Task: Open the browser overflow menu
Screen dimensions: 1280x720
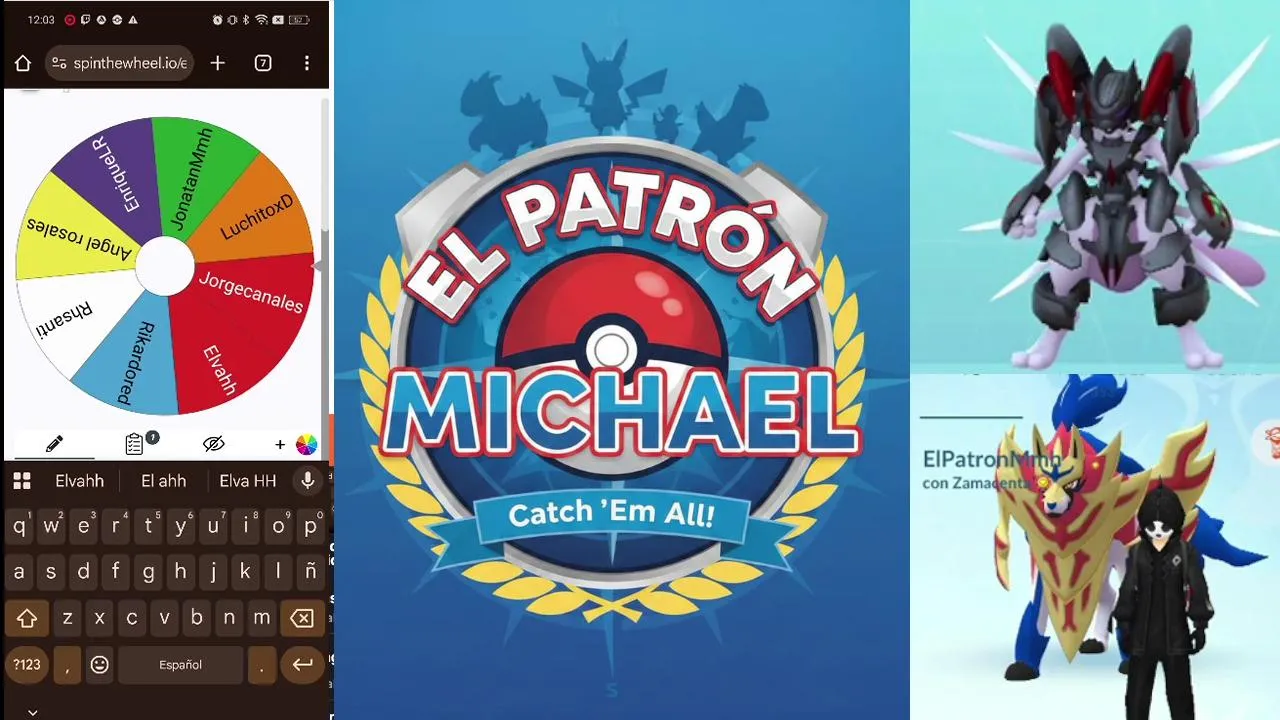Action: click(x=307, y=63)
